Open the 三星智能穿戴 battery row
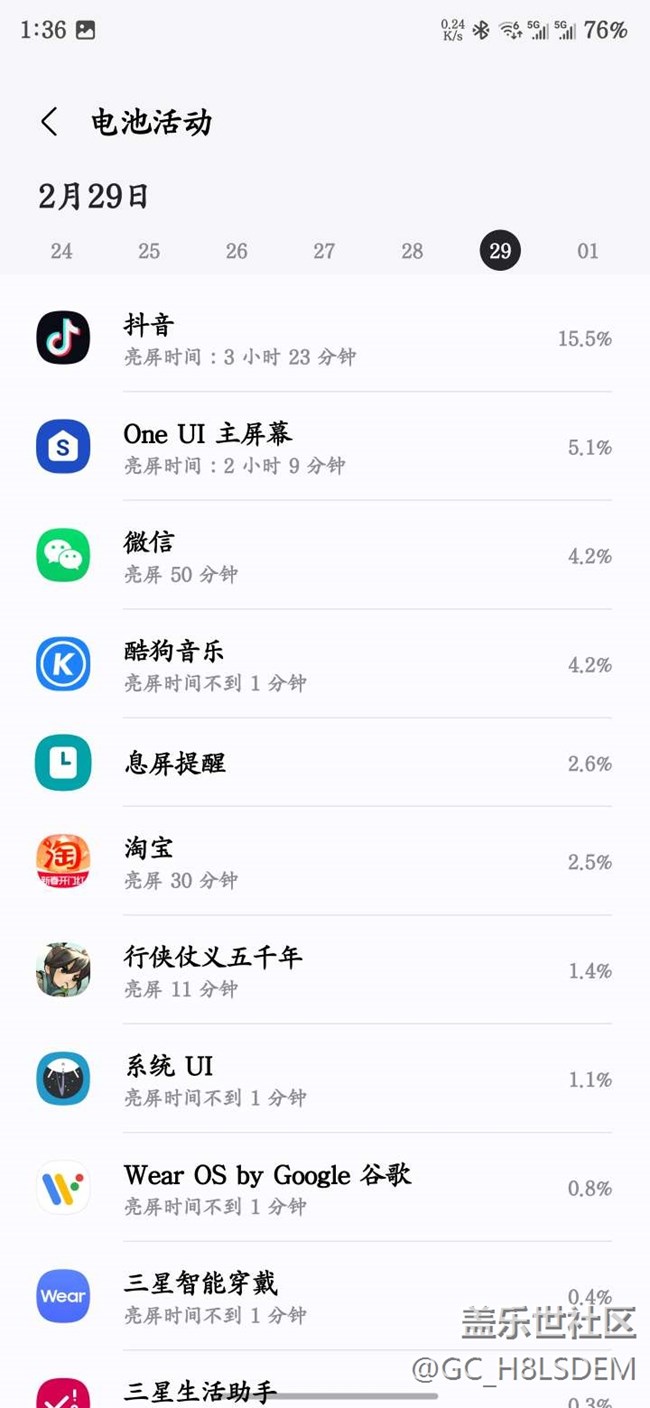Viewport: 650px width, 1408px height. pyautogui.click(x=324, y=1296)
